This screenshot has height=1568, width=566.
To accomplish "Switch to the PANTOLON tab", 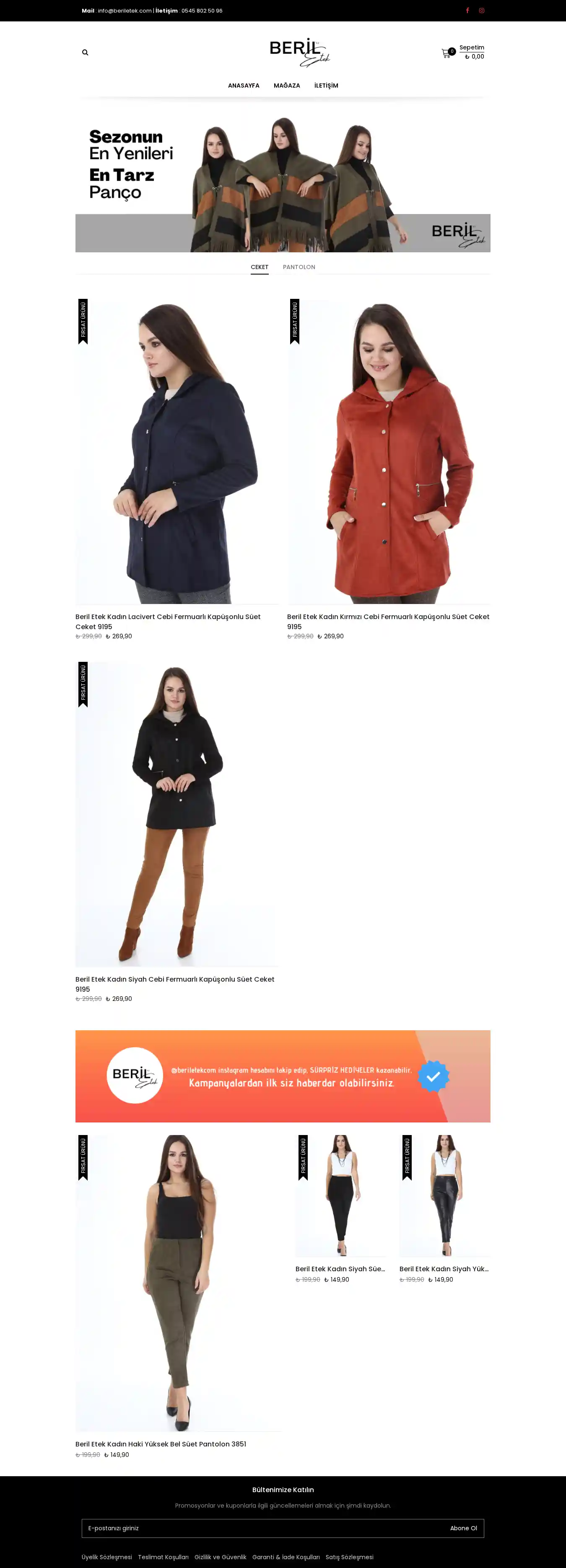I will (x=299, y=267).
